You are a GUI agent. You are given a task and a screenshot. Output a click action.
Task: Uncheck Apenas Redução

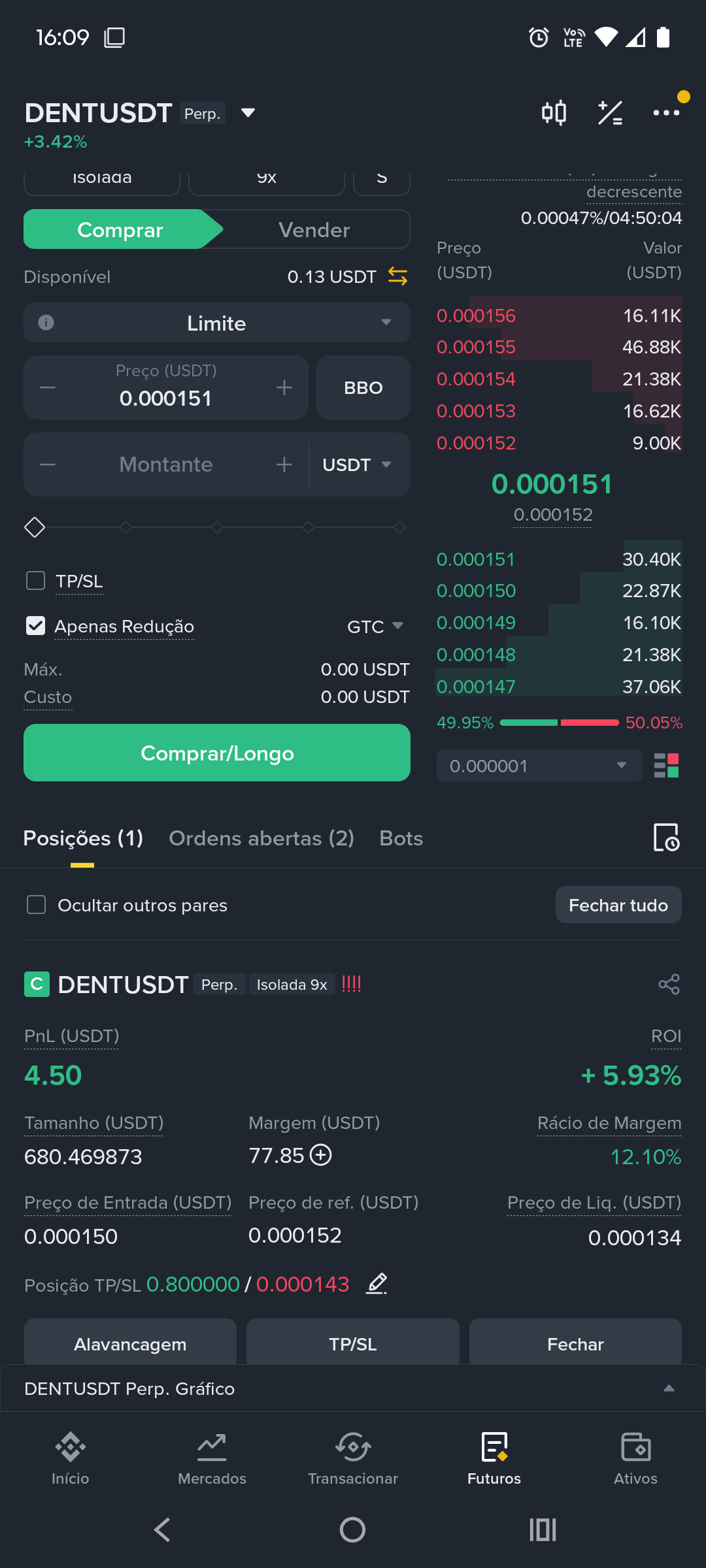[35, 626]
